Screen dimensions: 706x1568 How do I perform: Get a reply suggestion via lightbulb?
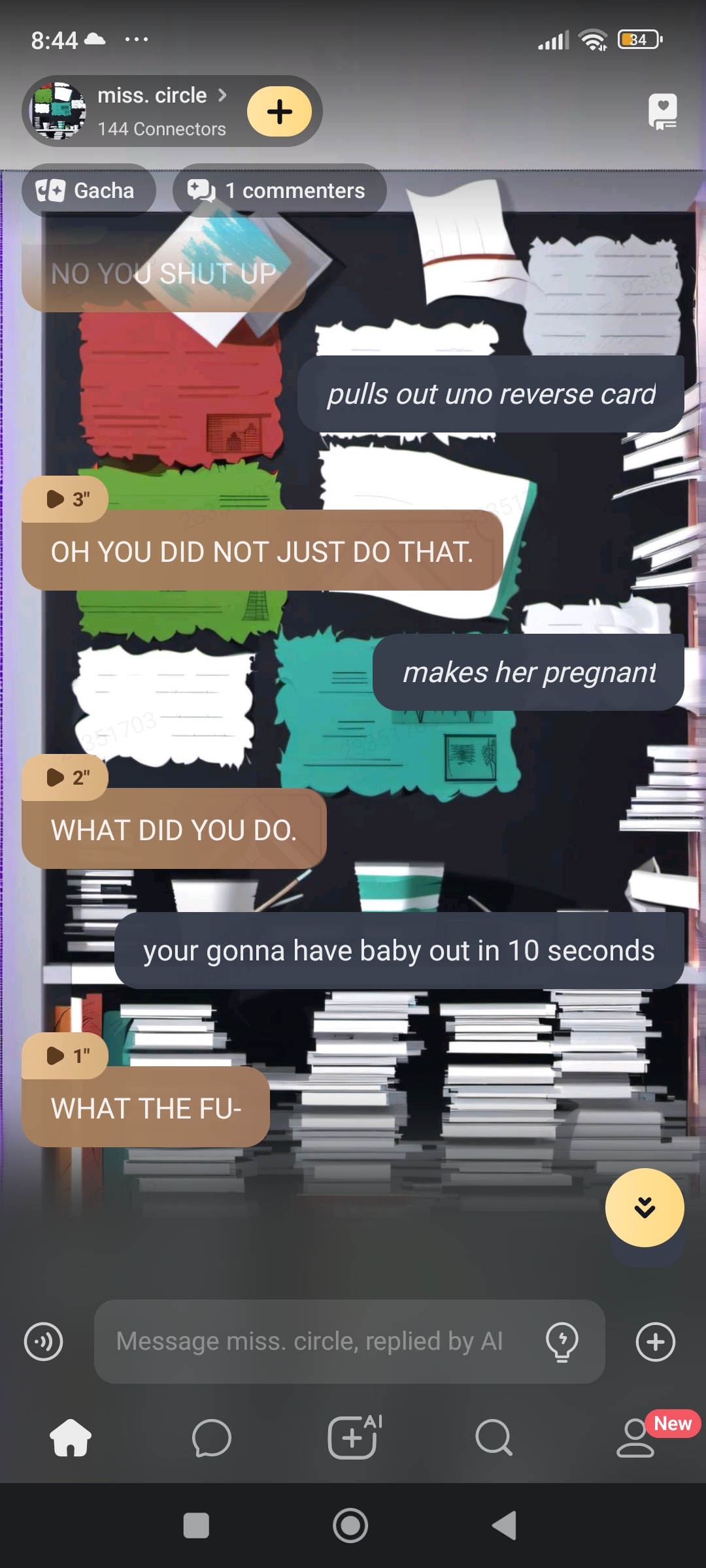[562, 1341]
